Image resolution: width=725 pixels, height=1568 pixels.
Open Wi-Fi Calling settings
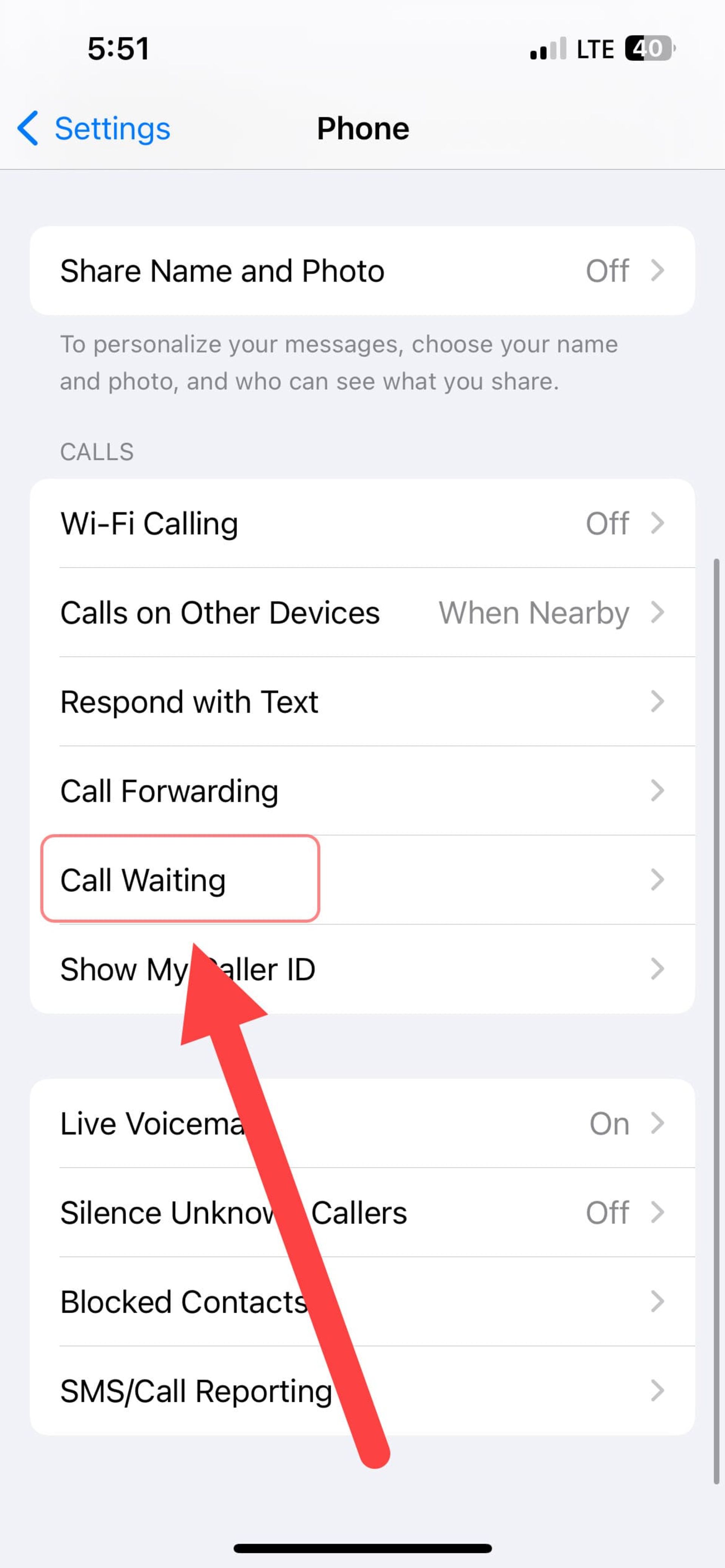coord(362,523)
